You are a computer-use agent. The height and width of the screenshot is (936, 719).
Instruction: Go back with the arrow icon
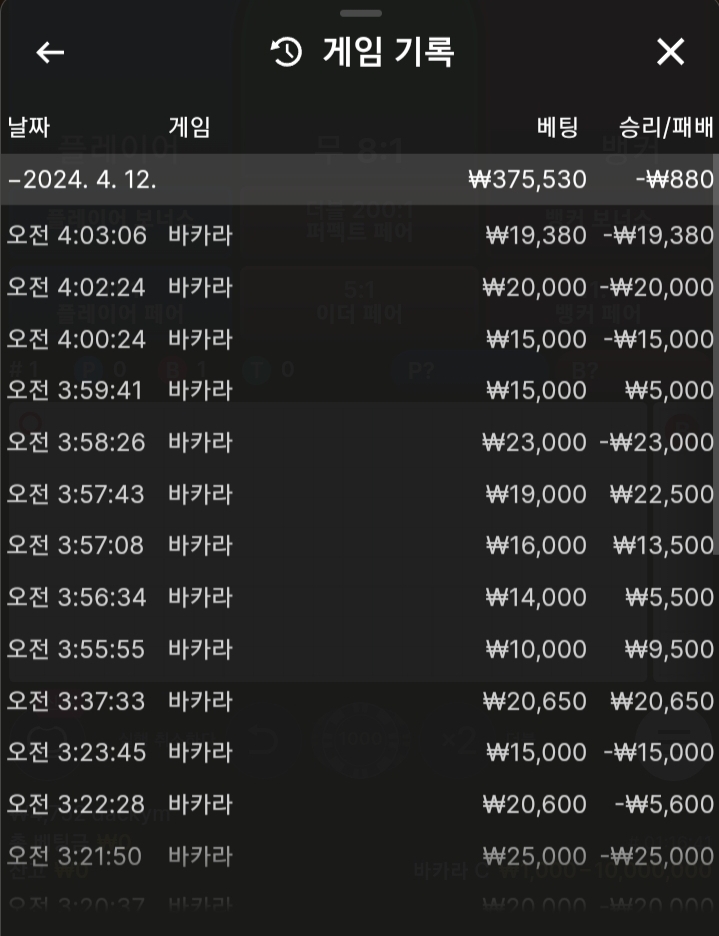click(50, 53)
